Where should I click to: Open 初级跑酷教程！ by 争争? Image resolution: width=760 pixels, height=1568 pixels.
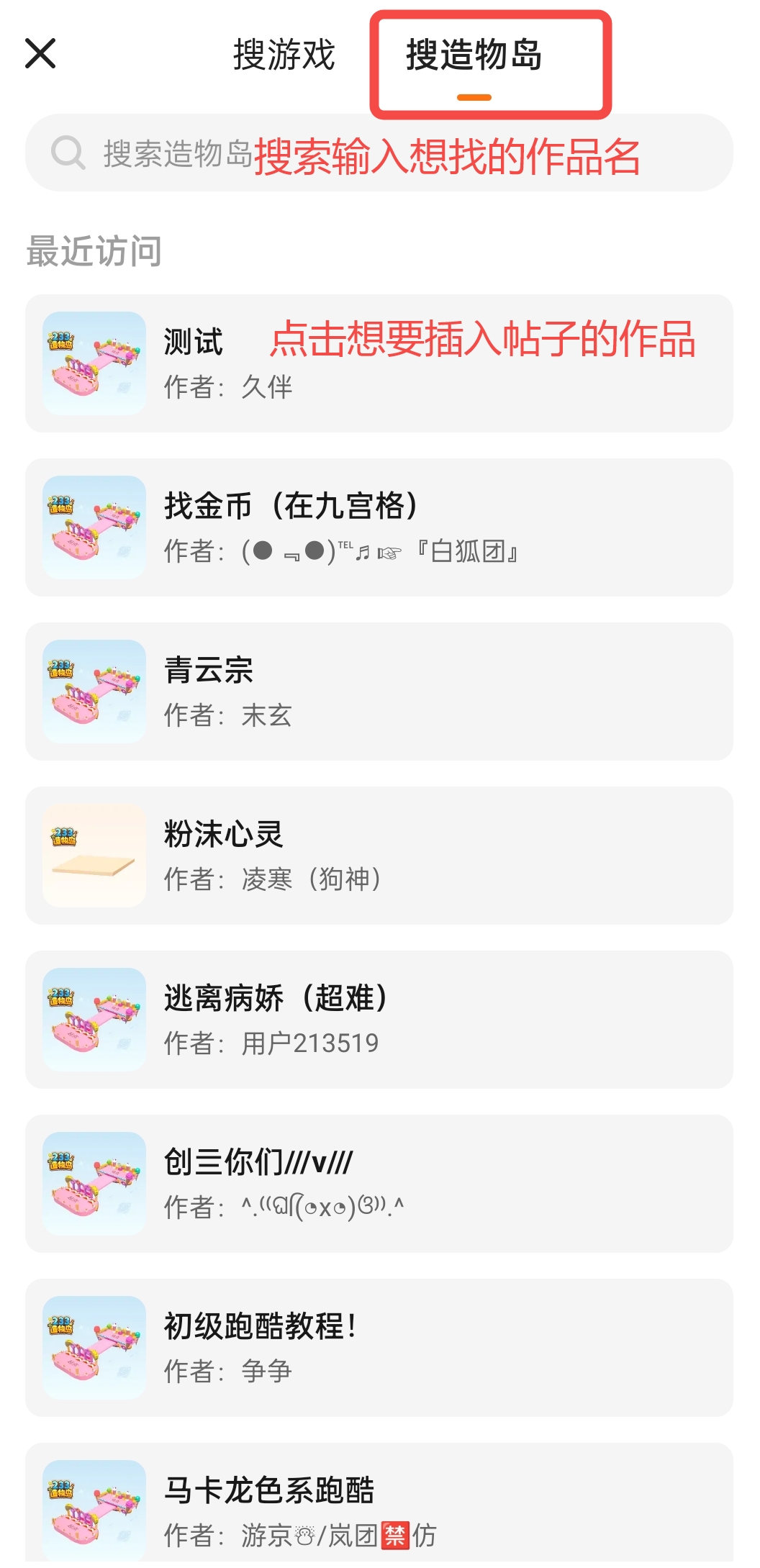[x=379, y=1348]
